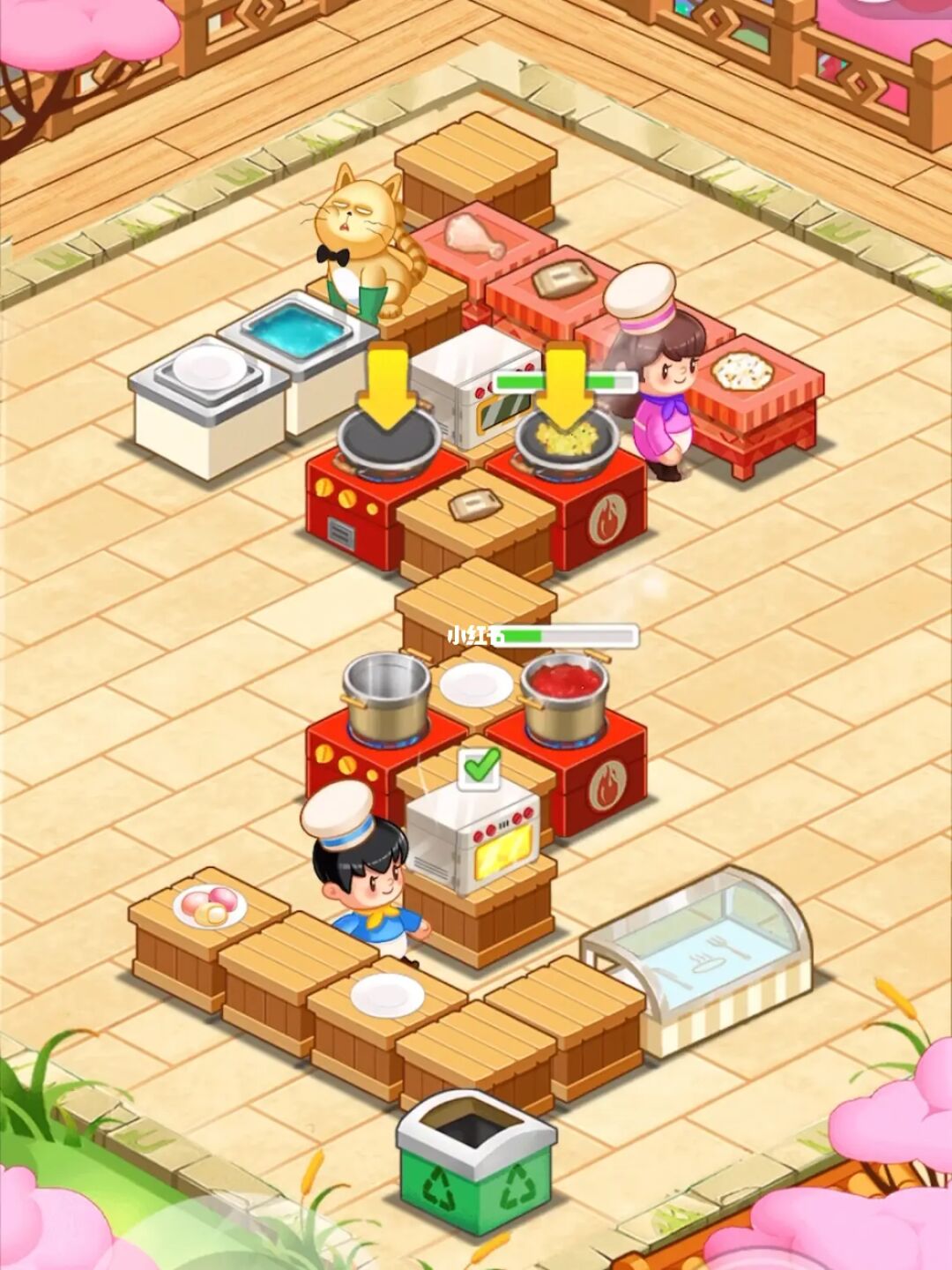Screen dimensions: 952x1270
Task: Select the pizza on the red crate
Action: [x=742, y=372]
